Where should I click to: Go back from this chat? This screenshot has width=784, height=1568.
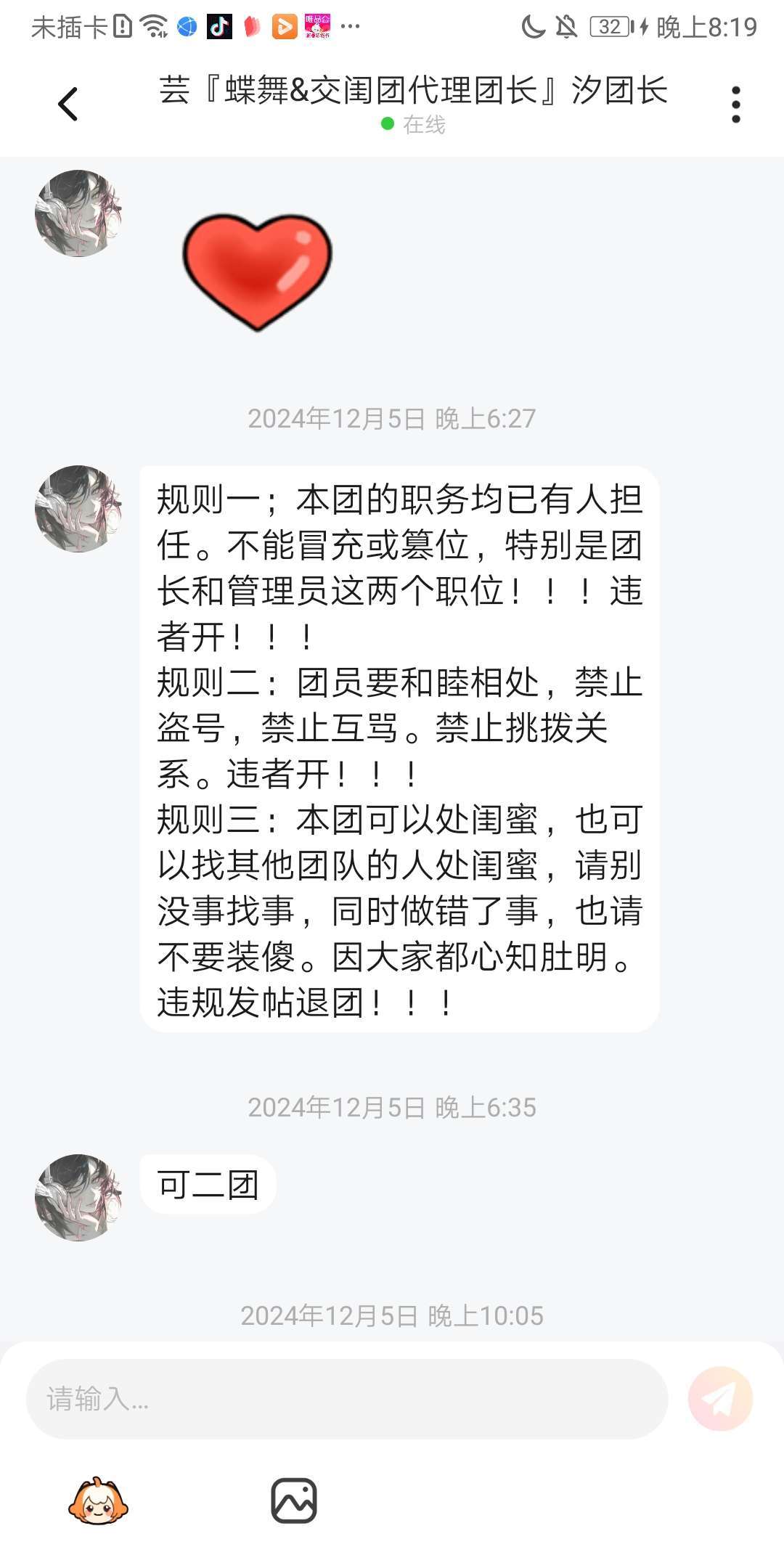tap(68, 104)
